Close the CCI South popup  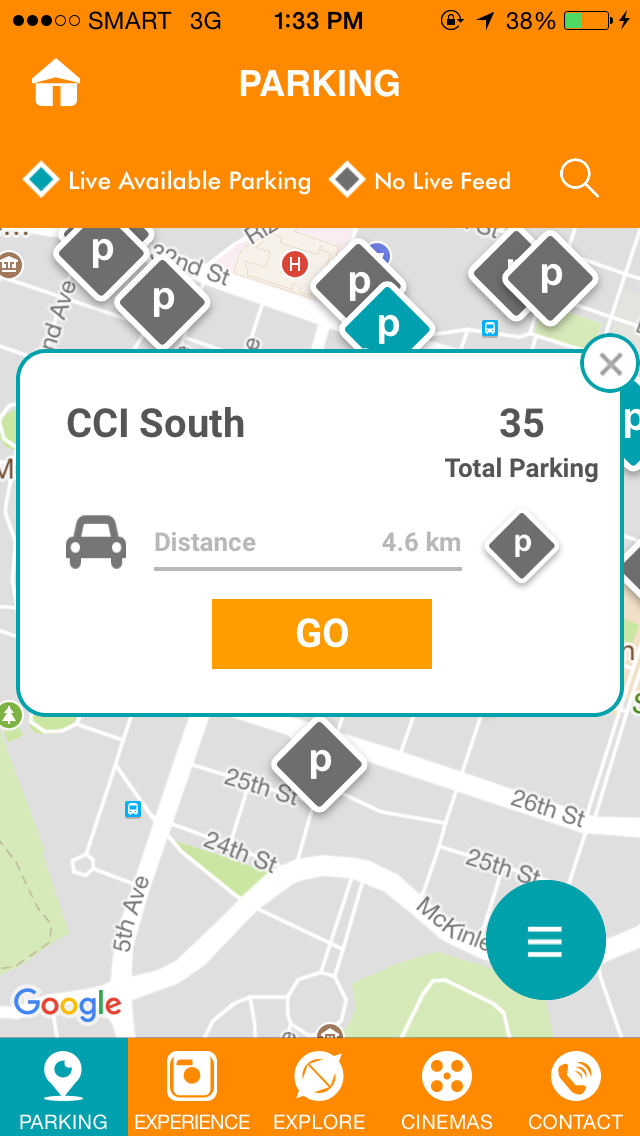610,364
